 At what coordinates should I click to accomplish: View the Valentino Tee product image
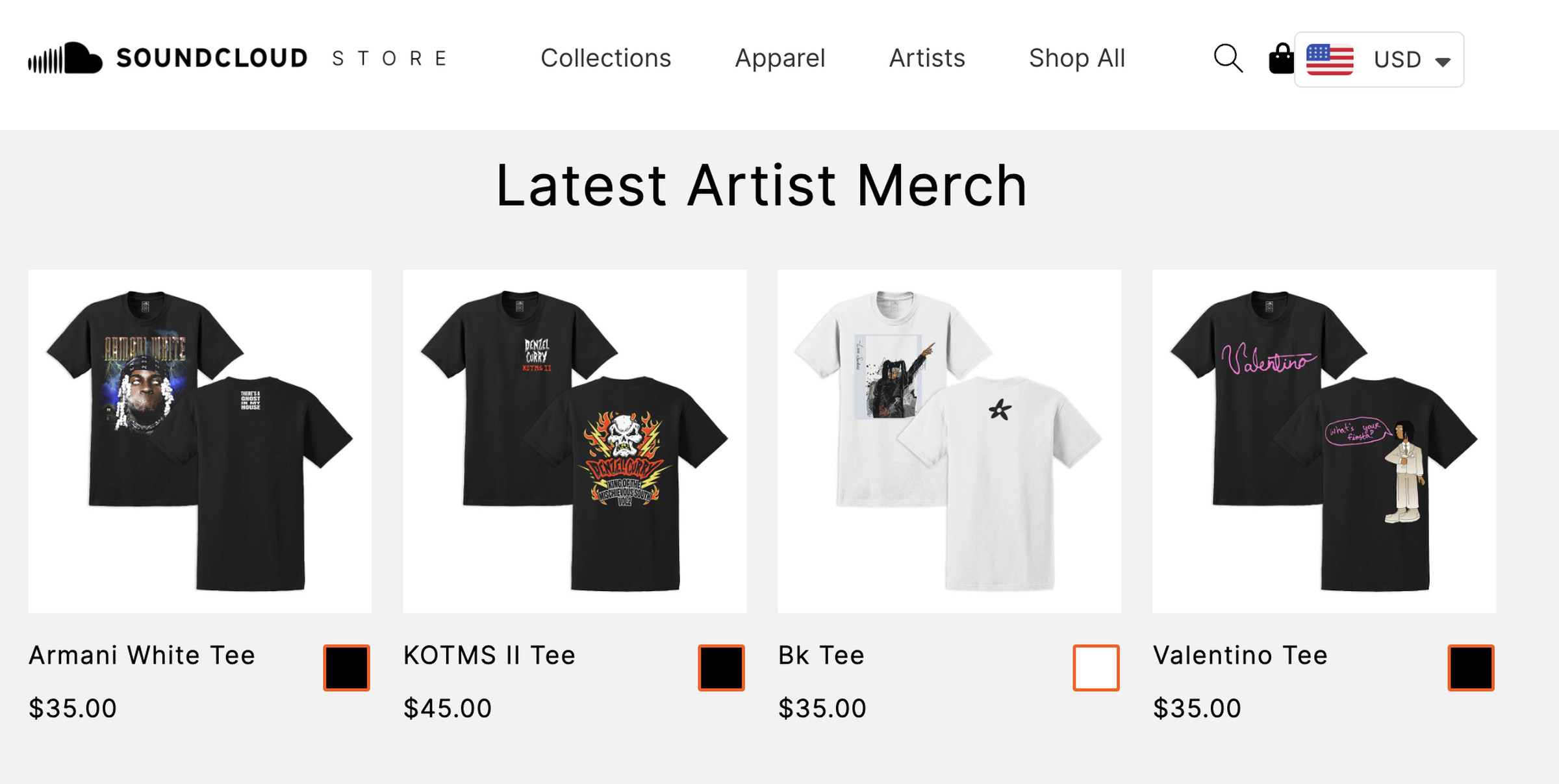point(1324,441)
